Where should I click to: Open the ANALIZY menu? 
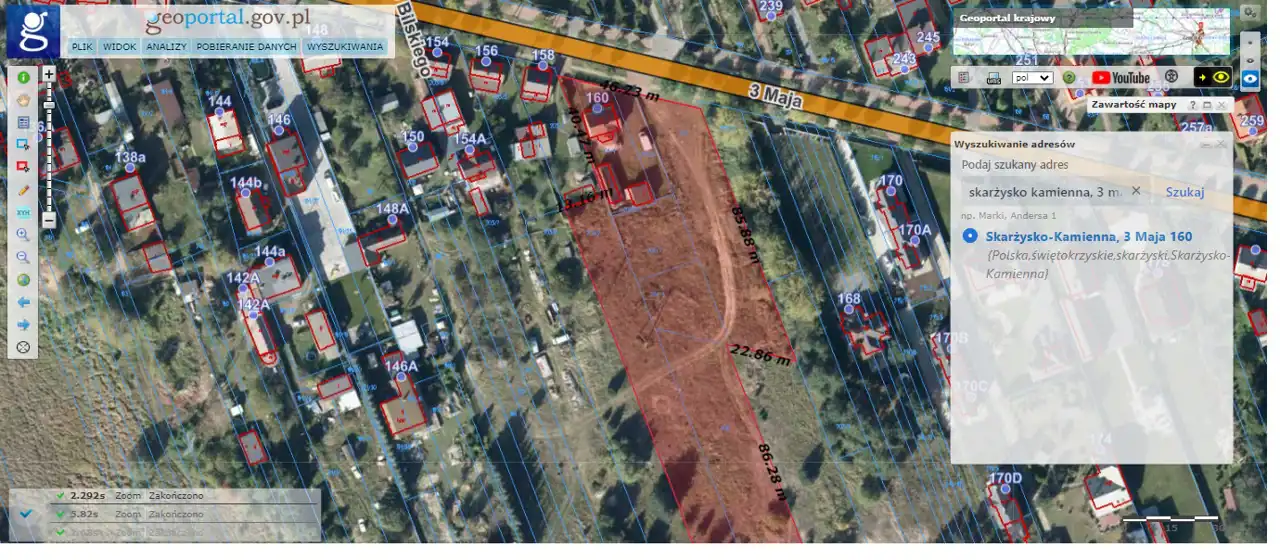[x=166, y=47]
